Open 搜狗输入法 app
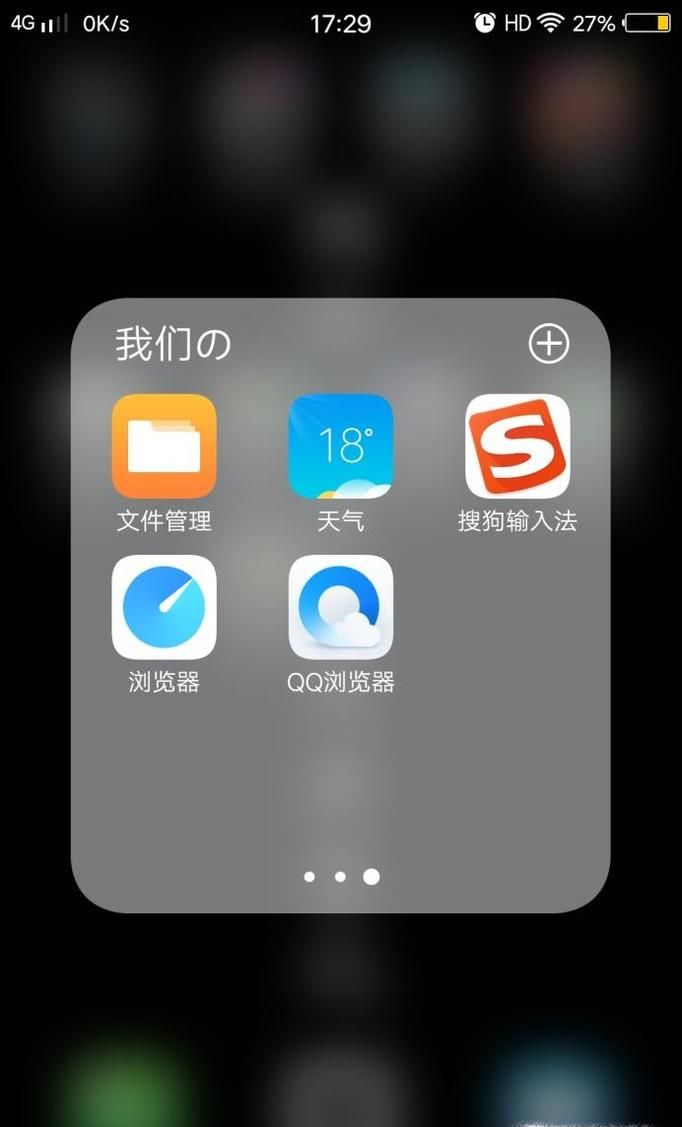Screen dimensions: 682x1127 (x=517, y=446)
